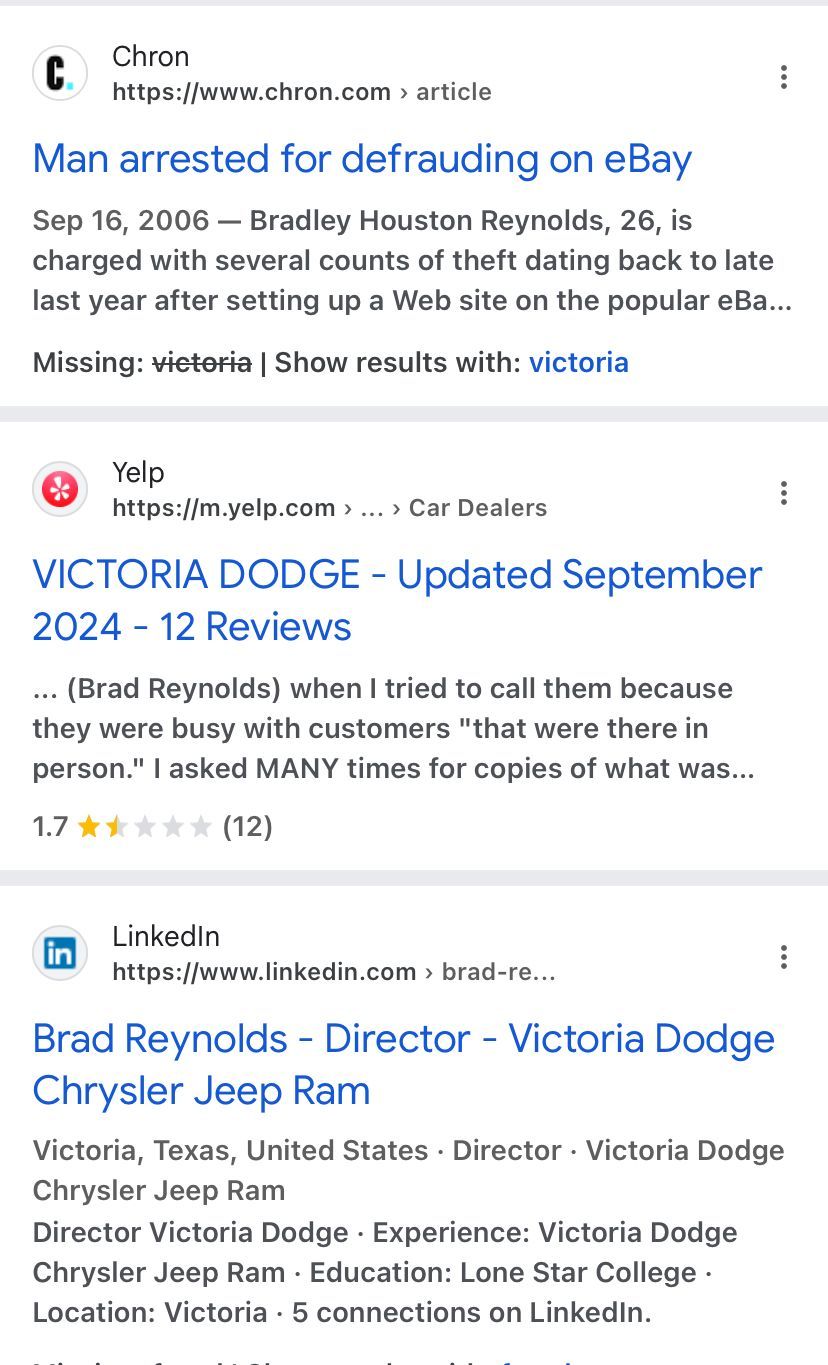
Task: Open the overflow menu for Chron result
Action: pos(783,77)
